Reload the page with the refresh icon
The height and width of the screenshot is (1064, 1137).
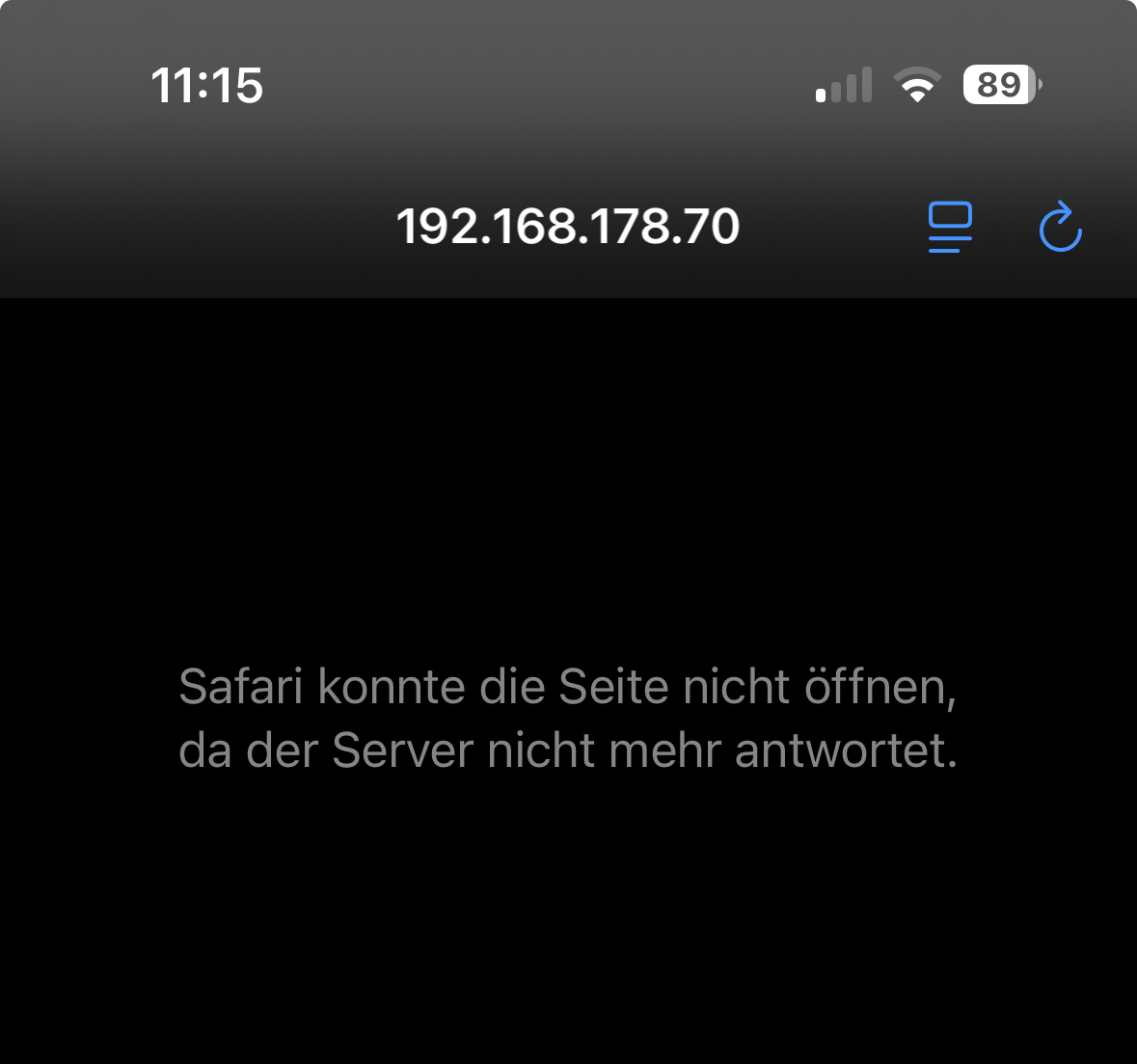(x=1060, y=227)
